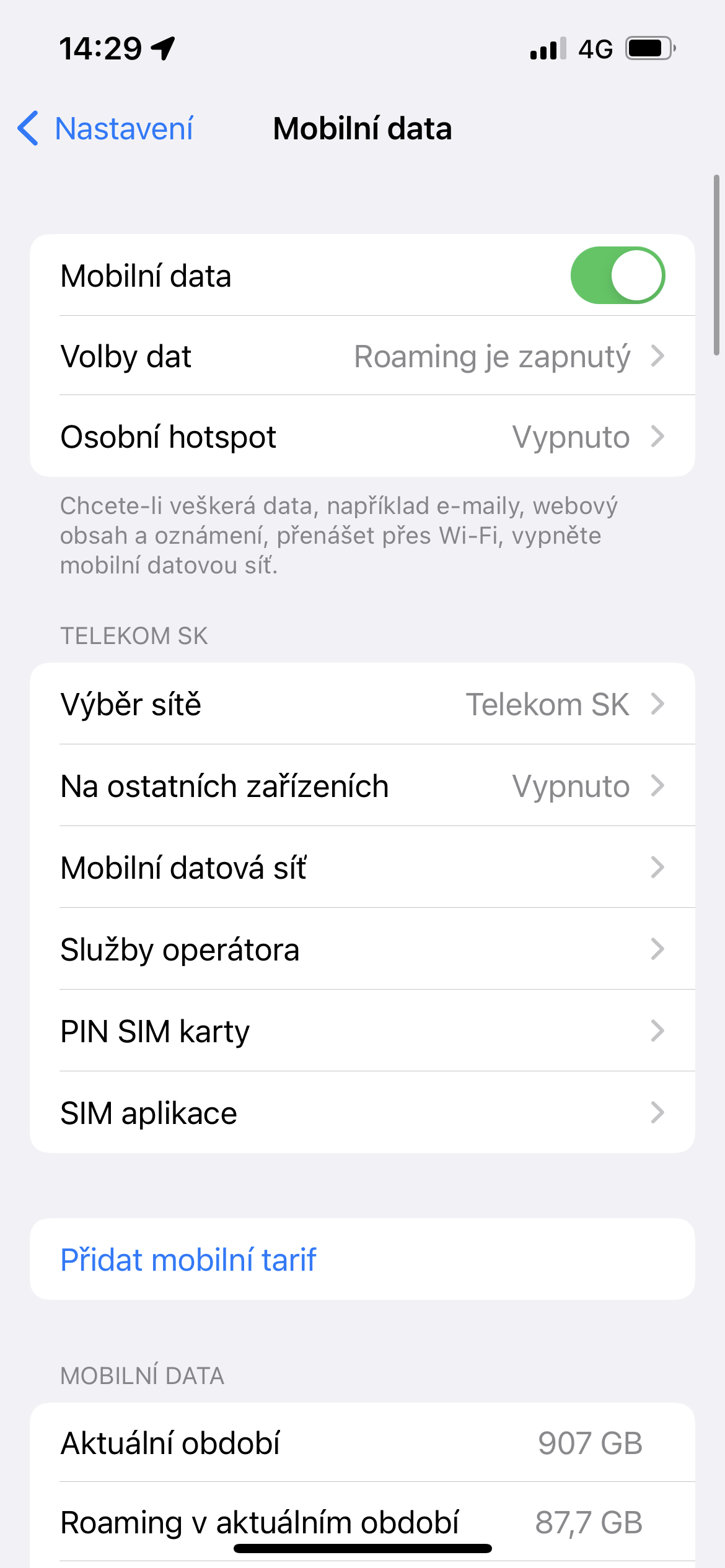725x1568 pixels.
Task: Open Výběr sítě row
Action: 362,704
